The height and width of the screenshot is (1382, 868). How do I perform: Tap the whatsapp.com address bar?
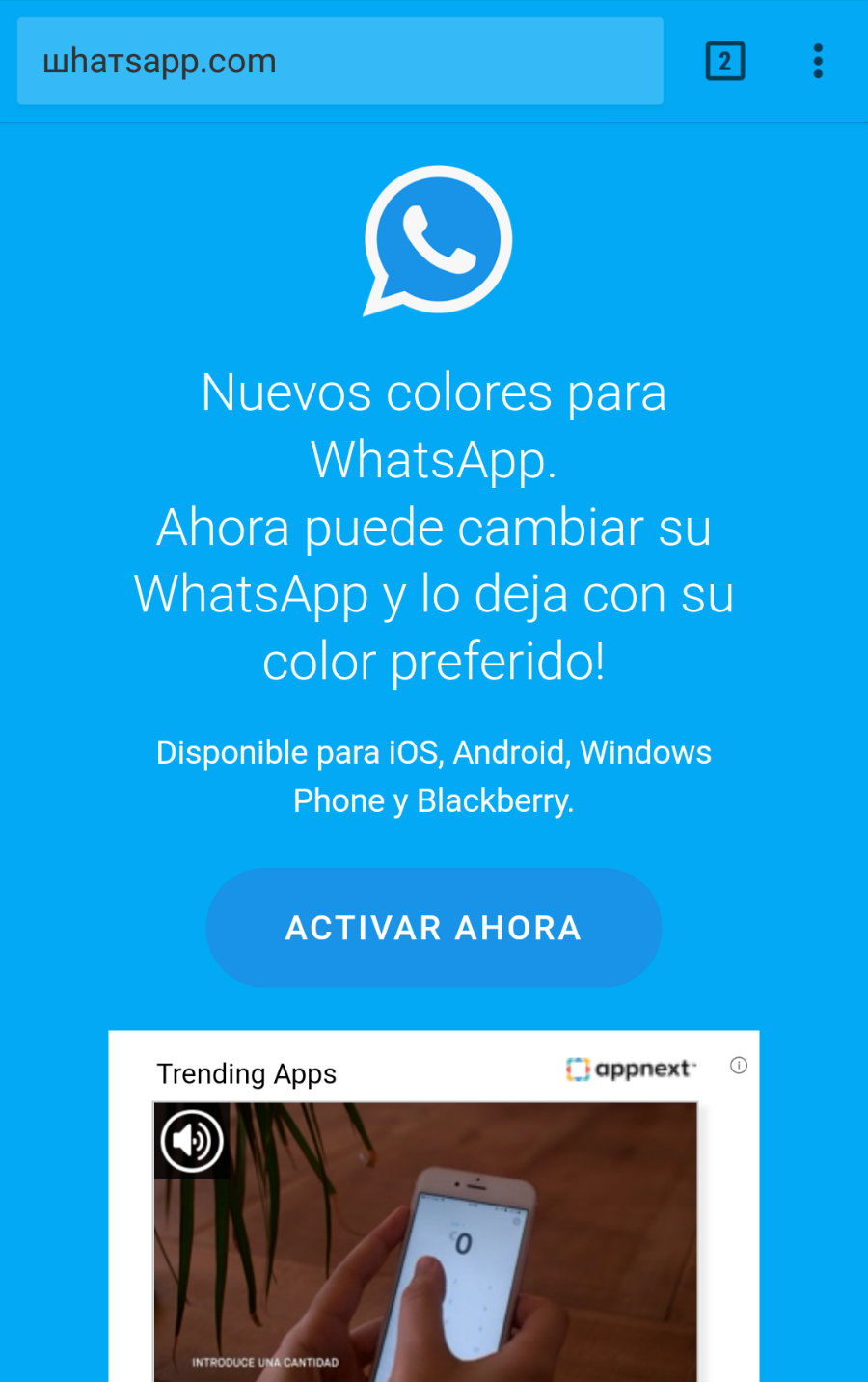pos(339,61)
